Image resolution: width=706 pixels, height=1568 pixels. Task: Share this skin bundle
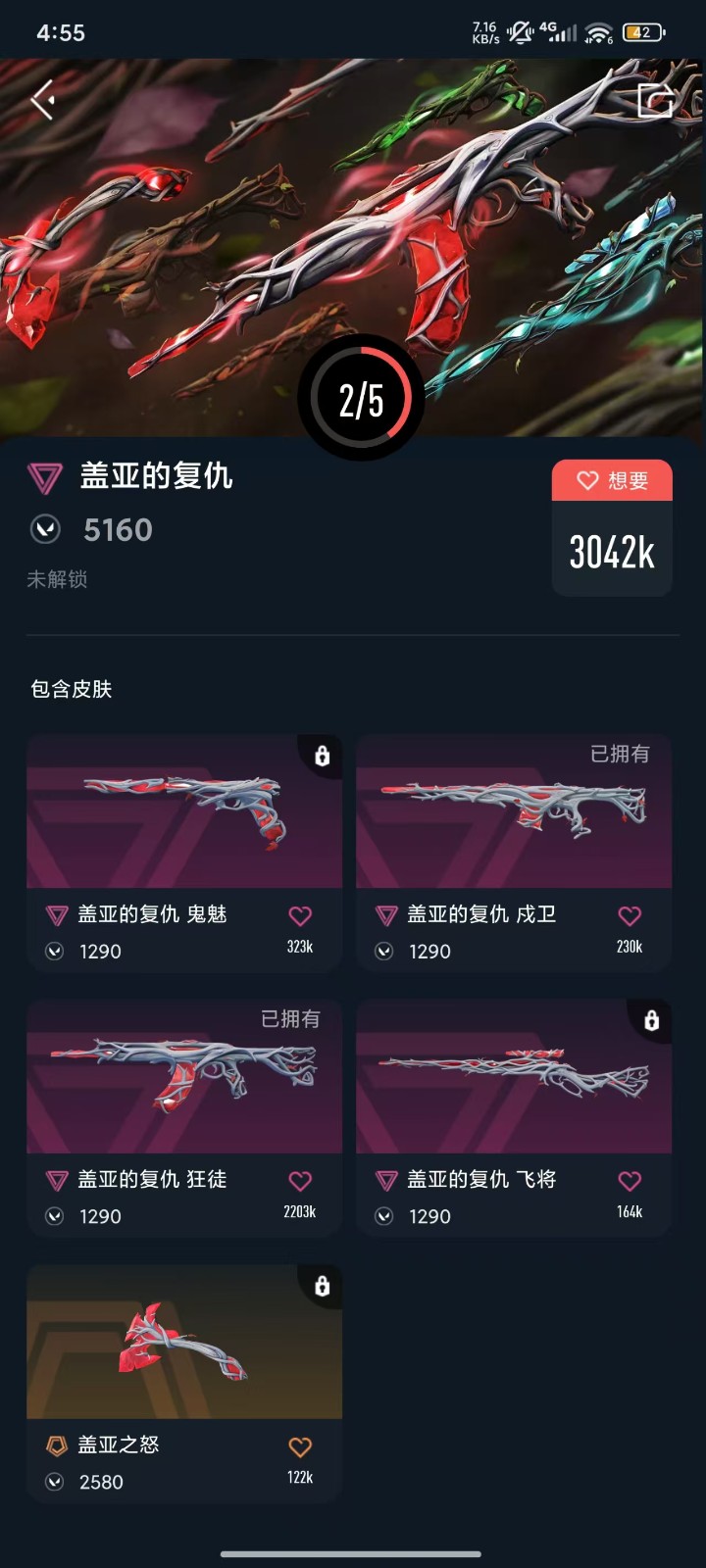(655, 100)
